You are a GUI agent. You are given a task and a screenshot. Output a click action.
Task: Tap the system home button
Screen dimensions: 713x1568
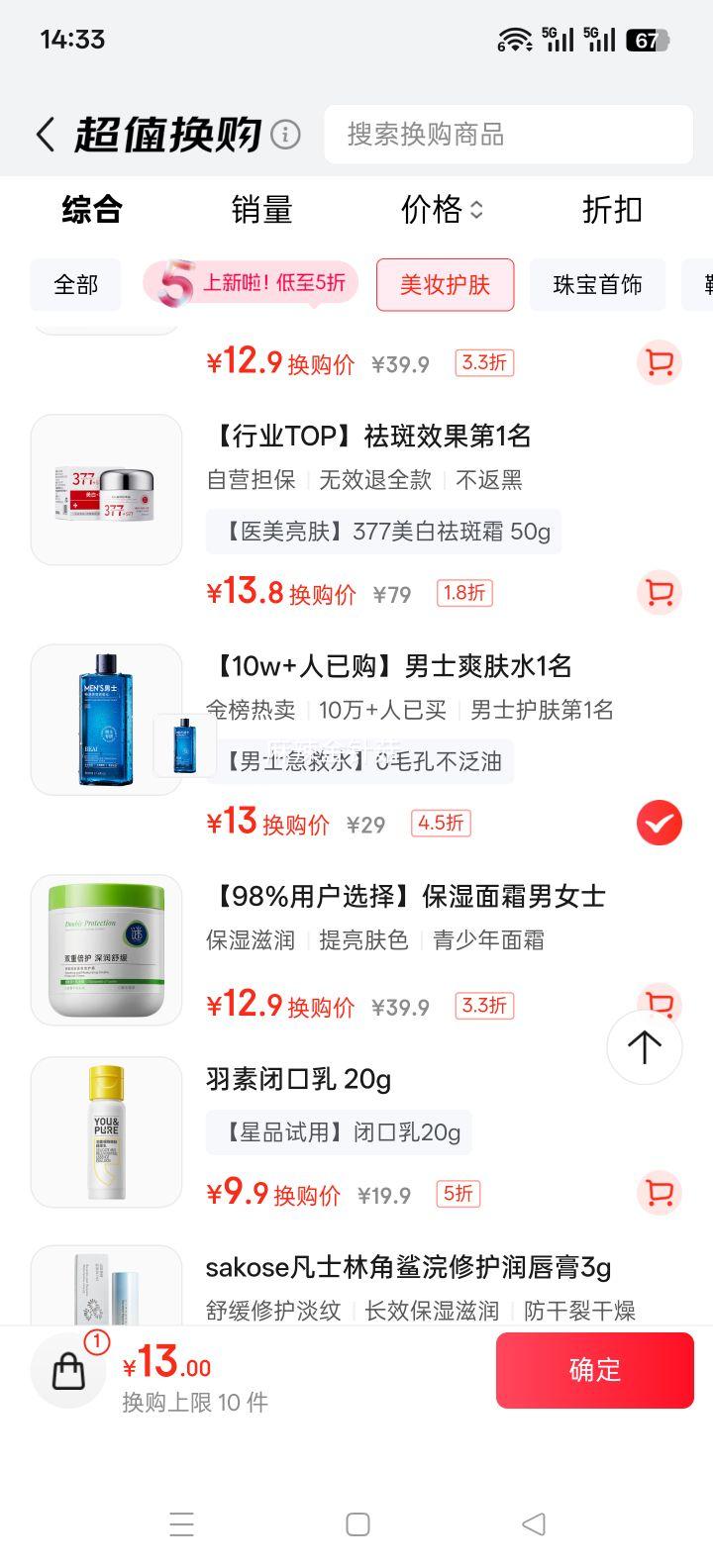357,1524
